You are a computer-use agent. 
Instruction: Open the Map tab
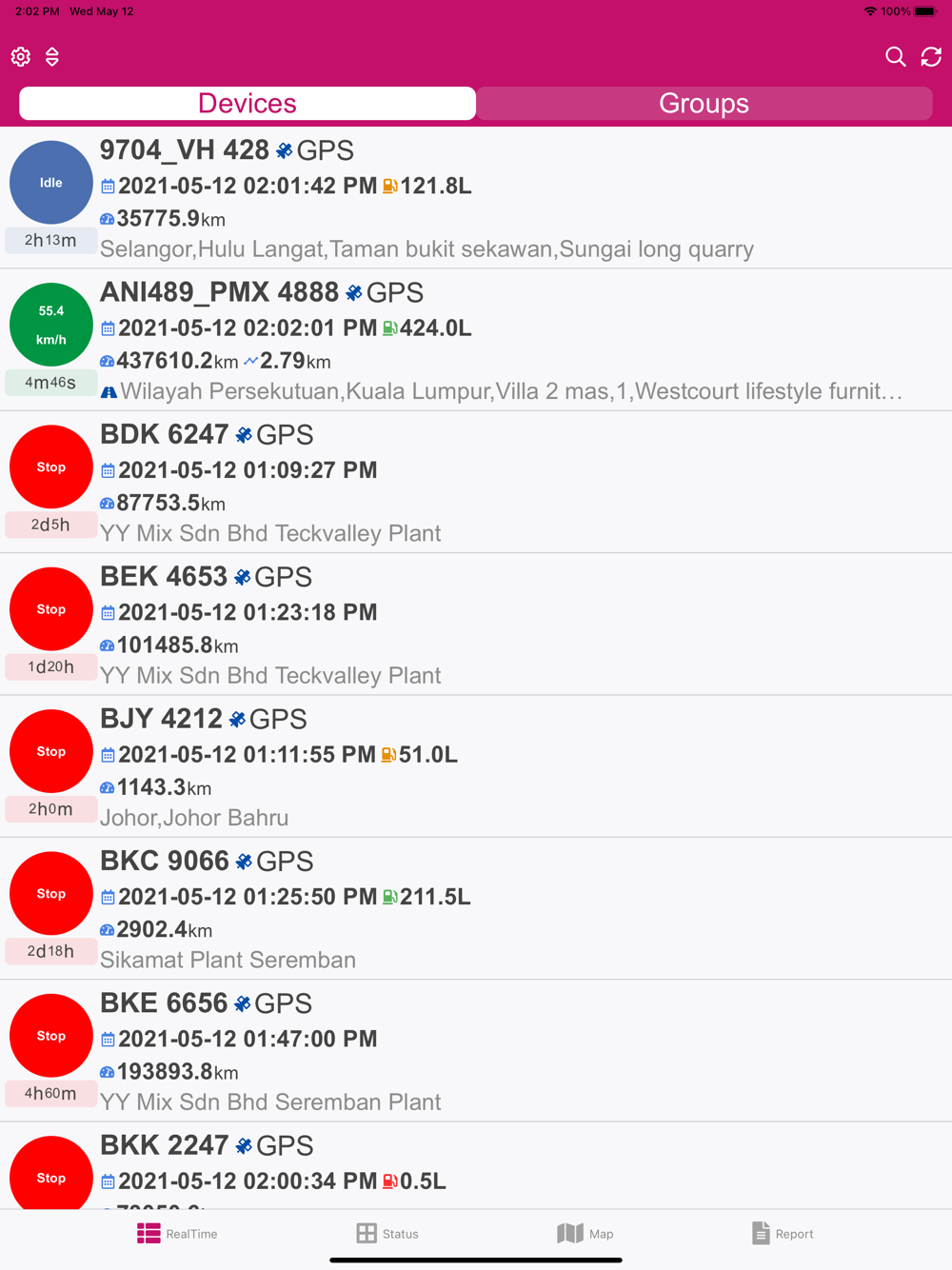[585, 1234]
